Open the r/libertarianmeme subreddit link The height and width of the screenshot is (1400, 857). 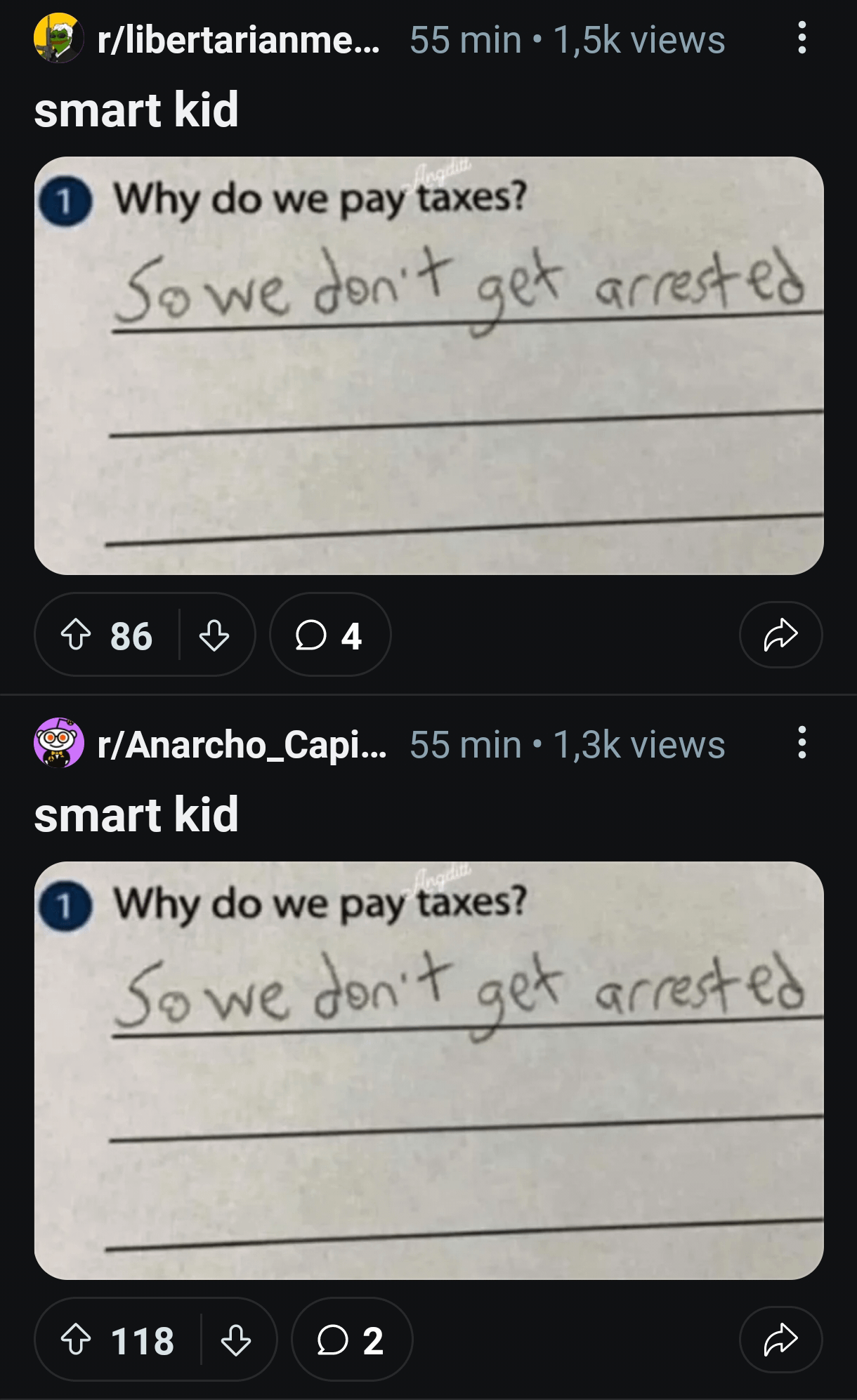point(237,40)
